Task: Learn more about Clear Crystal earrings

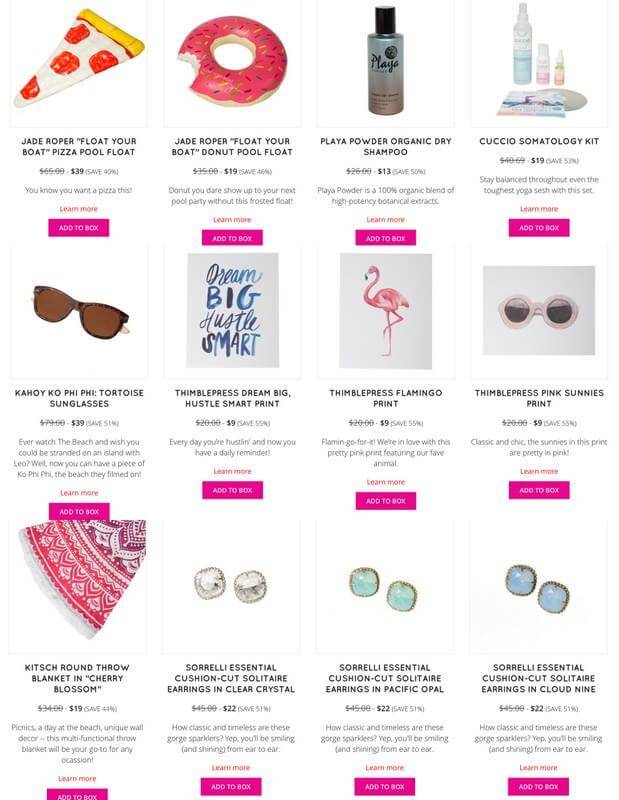Action: point(232,768)
